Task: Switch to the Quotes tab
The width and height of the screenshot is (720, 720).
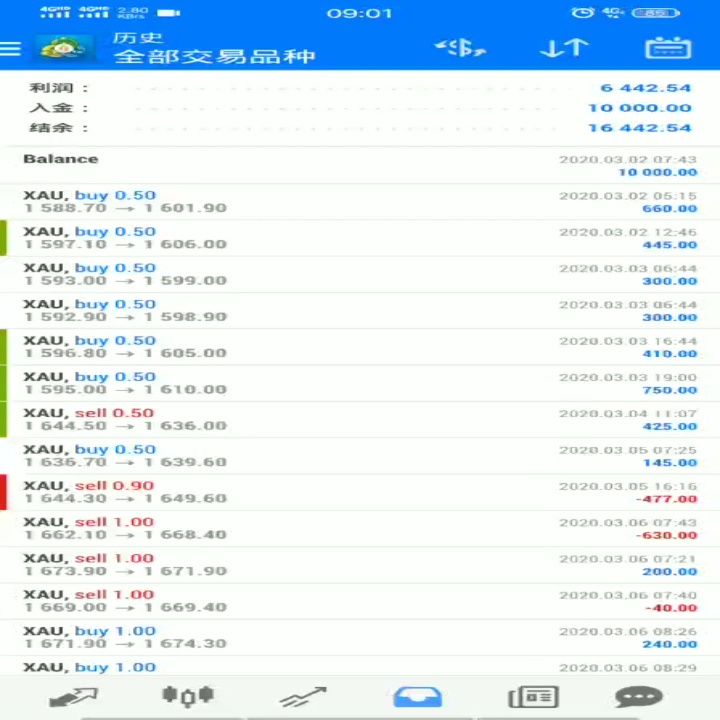Action: (x=73, y=697)
